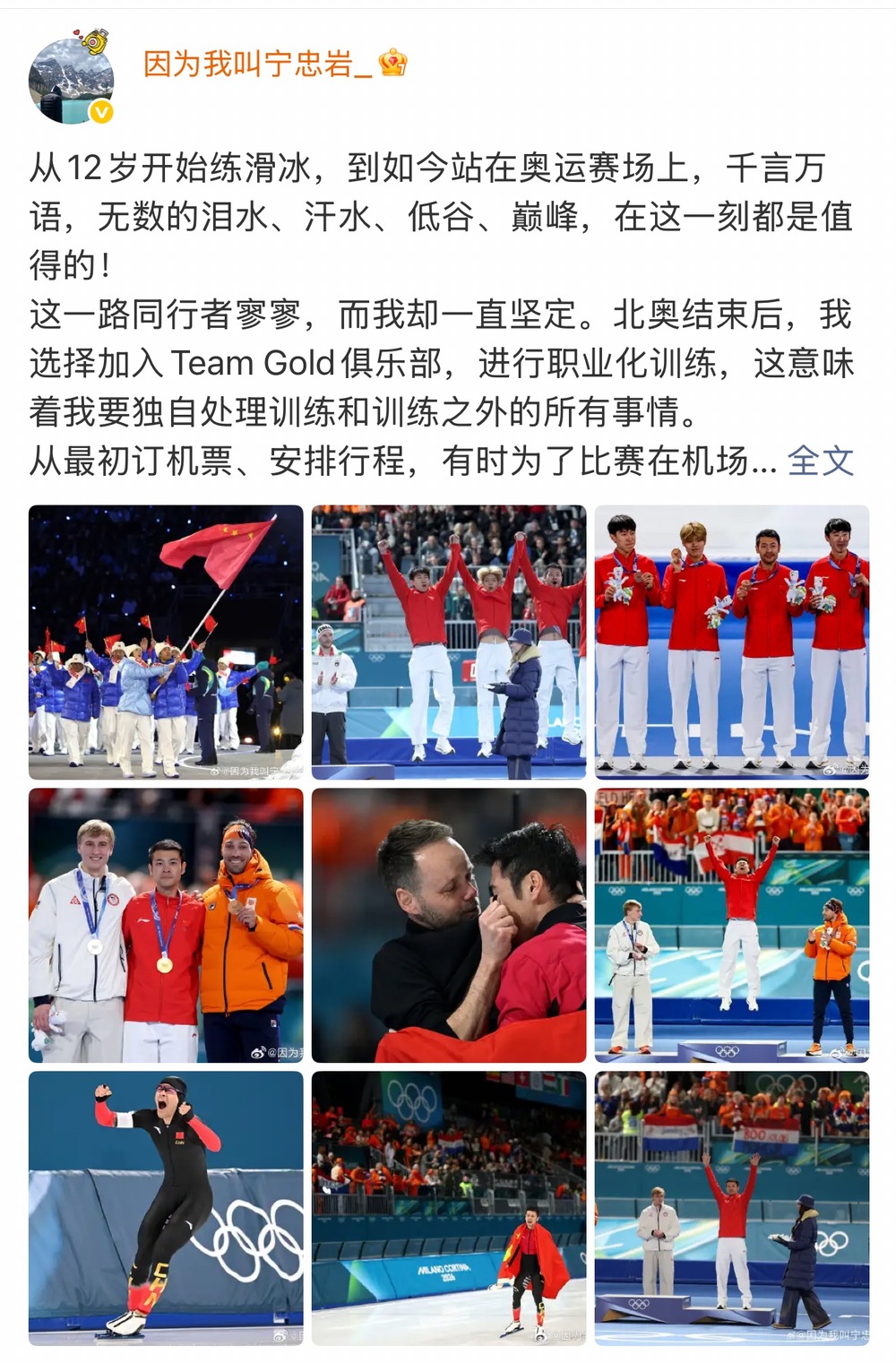896x1363 pixels.
Task: Open the flag bearer ceremony photo
Action: point(166,642)
